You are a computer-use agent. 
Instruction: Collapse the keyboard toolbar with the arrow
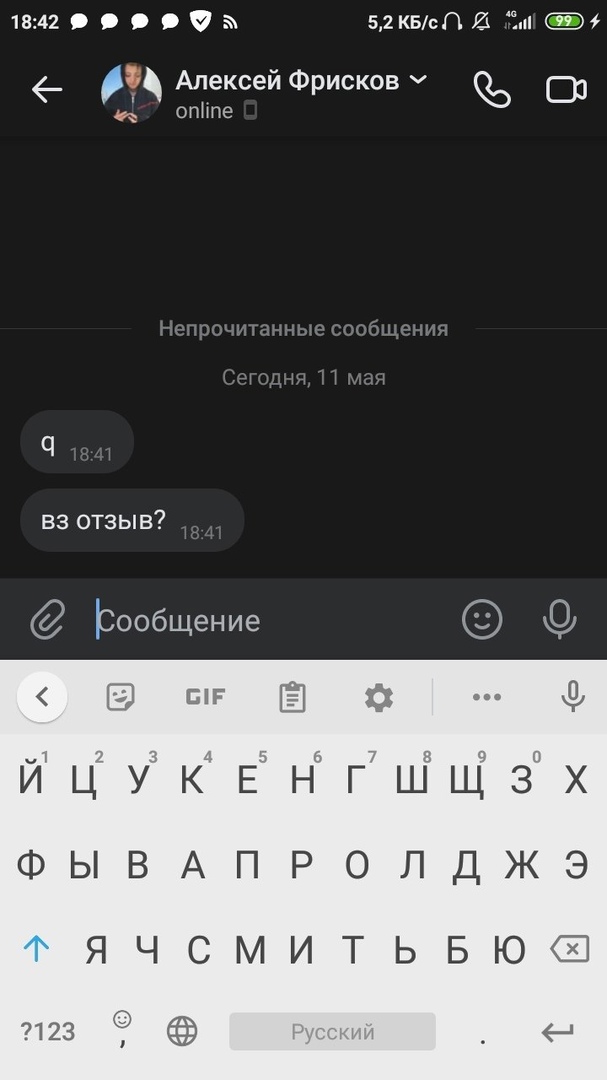pyautogui.click(x=42, y=697)
